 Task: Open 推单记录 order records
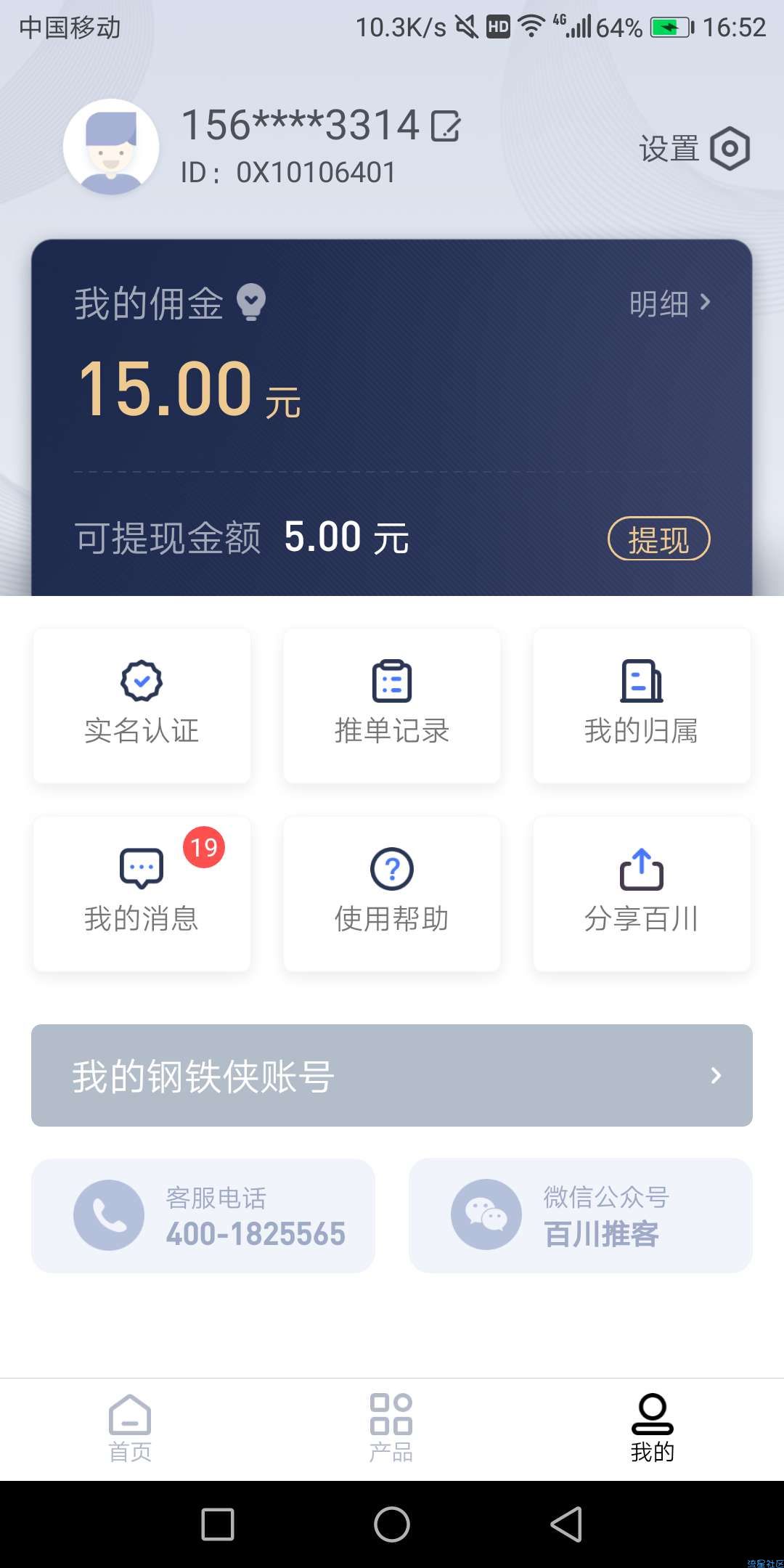392,706
